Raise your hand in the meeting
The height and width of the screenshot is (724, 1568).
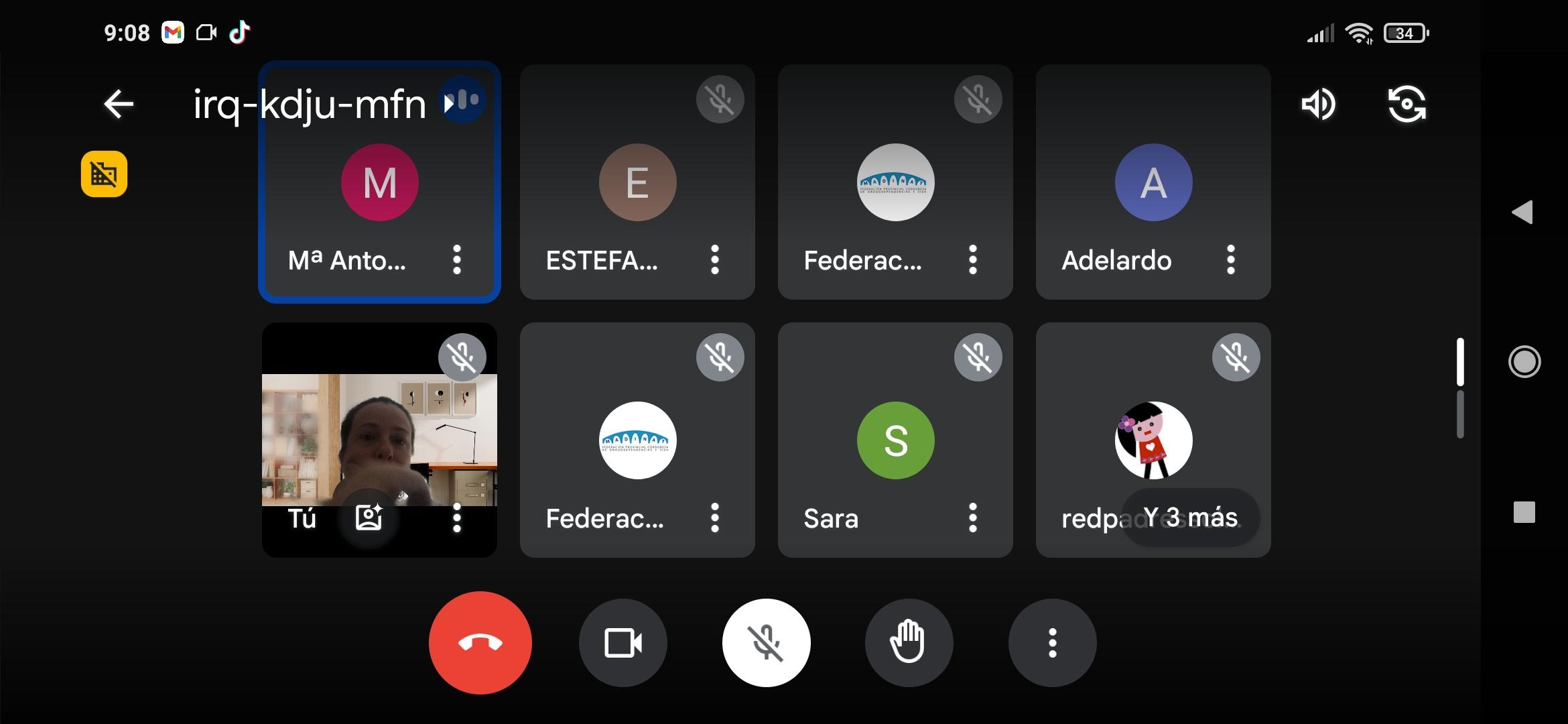point(909,642)
